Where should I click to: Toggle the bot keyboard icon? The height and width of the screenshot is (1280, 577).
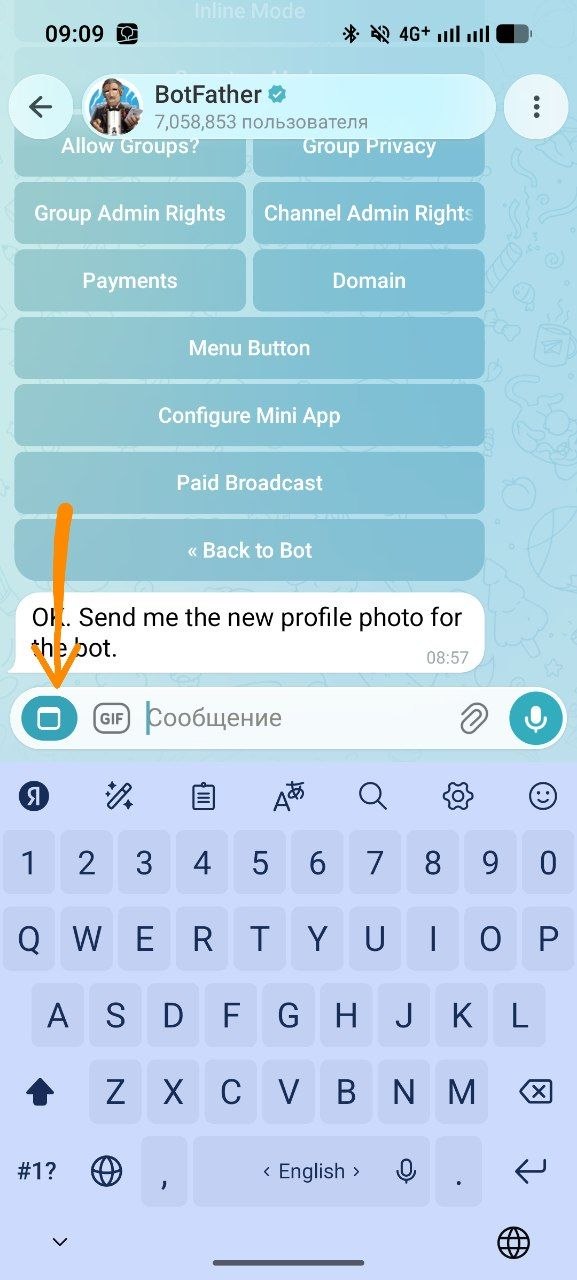point(49,718)
